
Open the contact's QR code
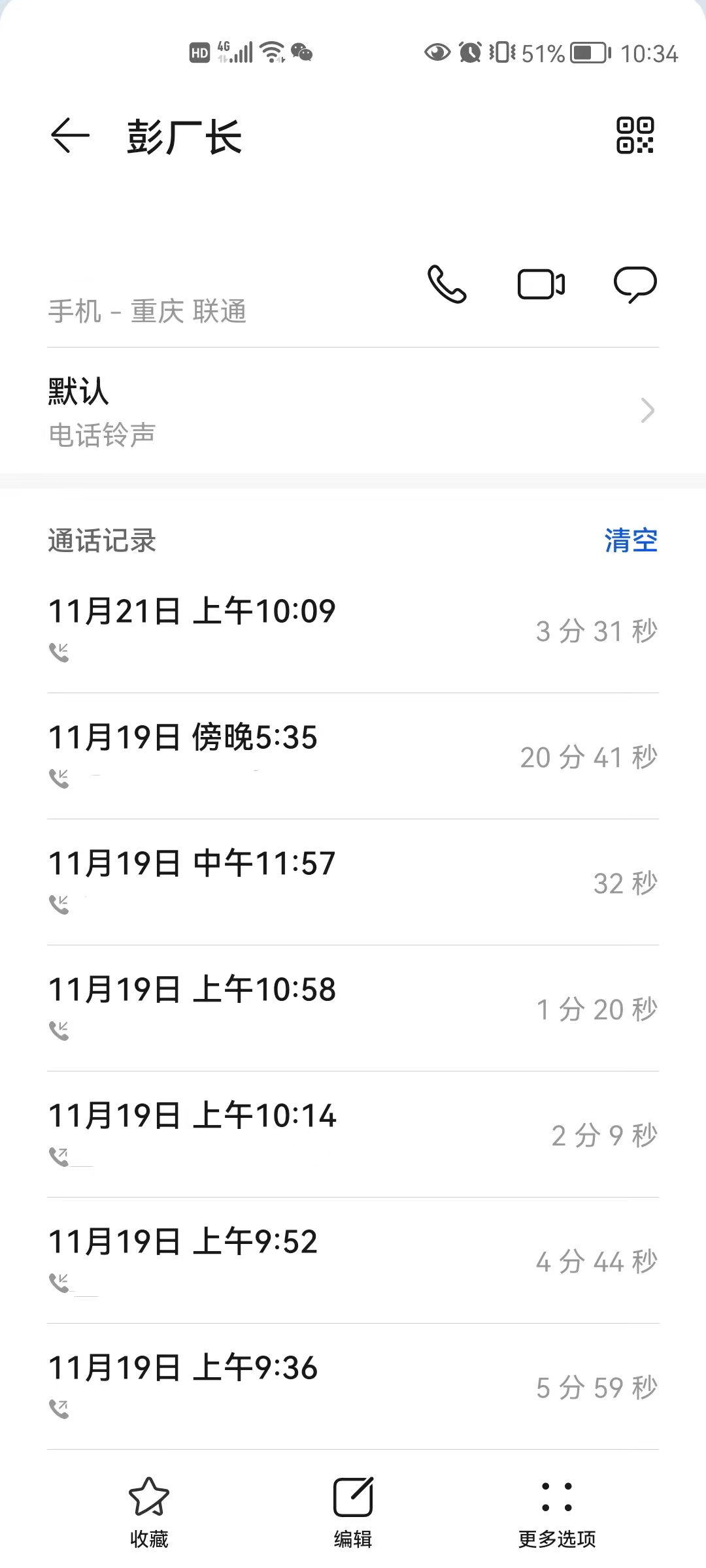click(x=635, y=136)
